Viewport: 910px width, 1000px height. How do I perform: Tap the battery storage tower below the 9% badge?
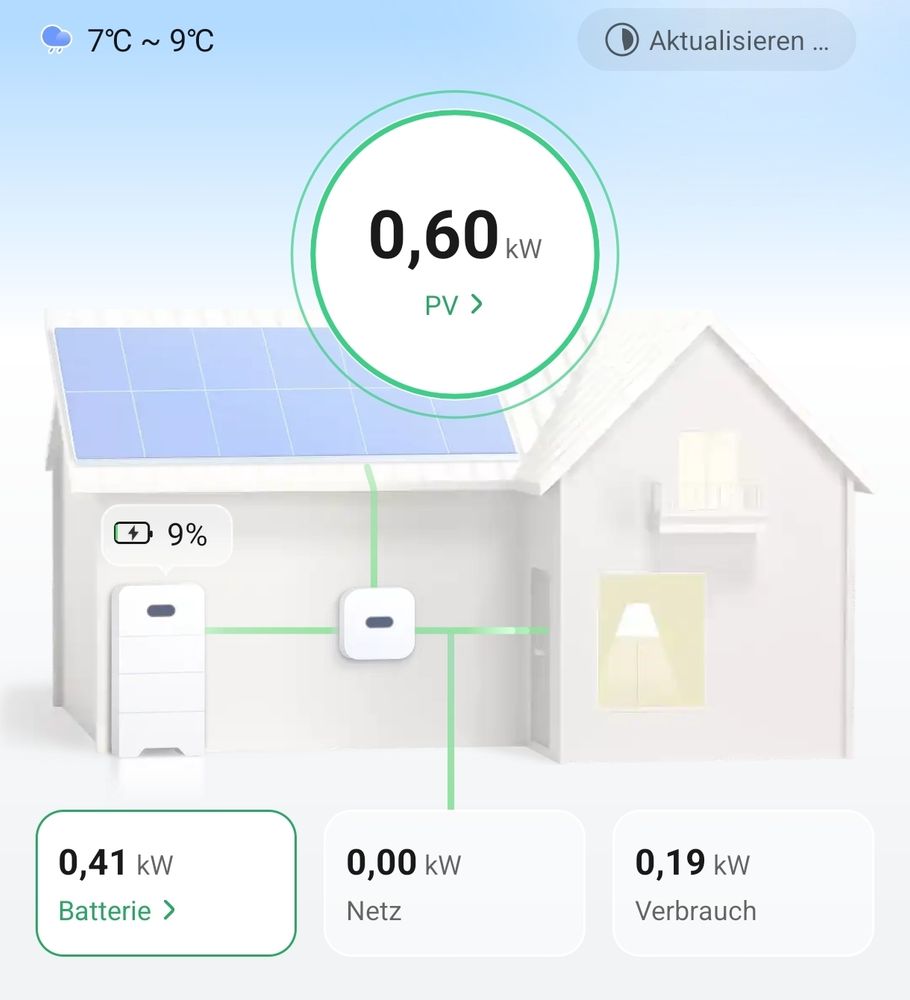pyautogui.click(x=158, y=670)
